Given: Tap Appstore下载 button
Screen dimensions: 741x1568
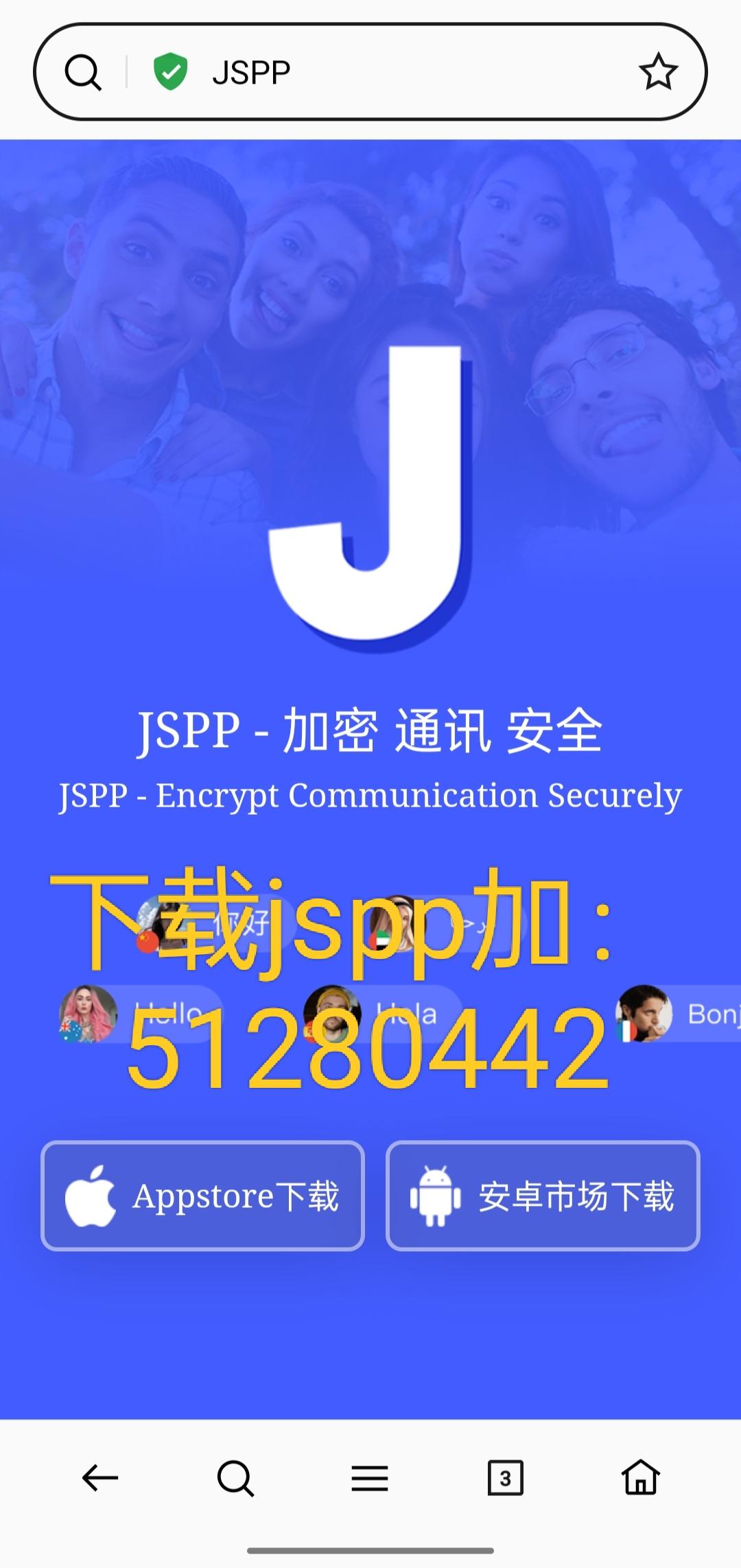Looking at the screenshot, I should point(202,1196).
